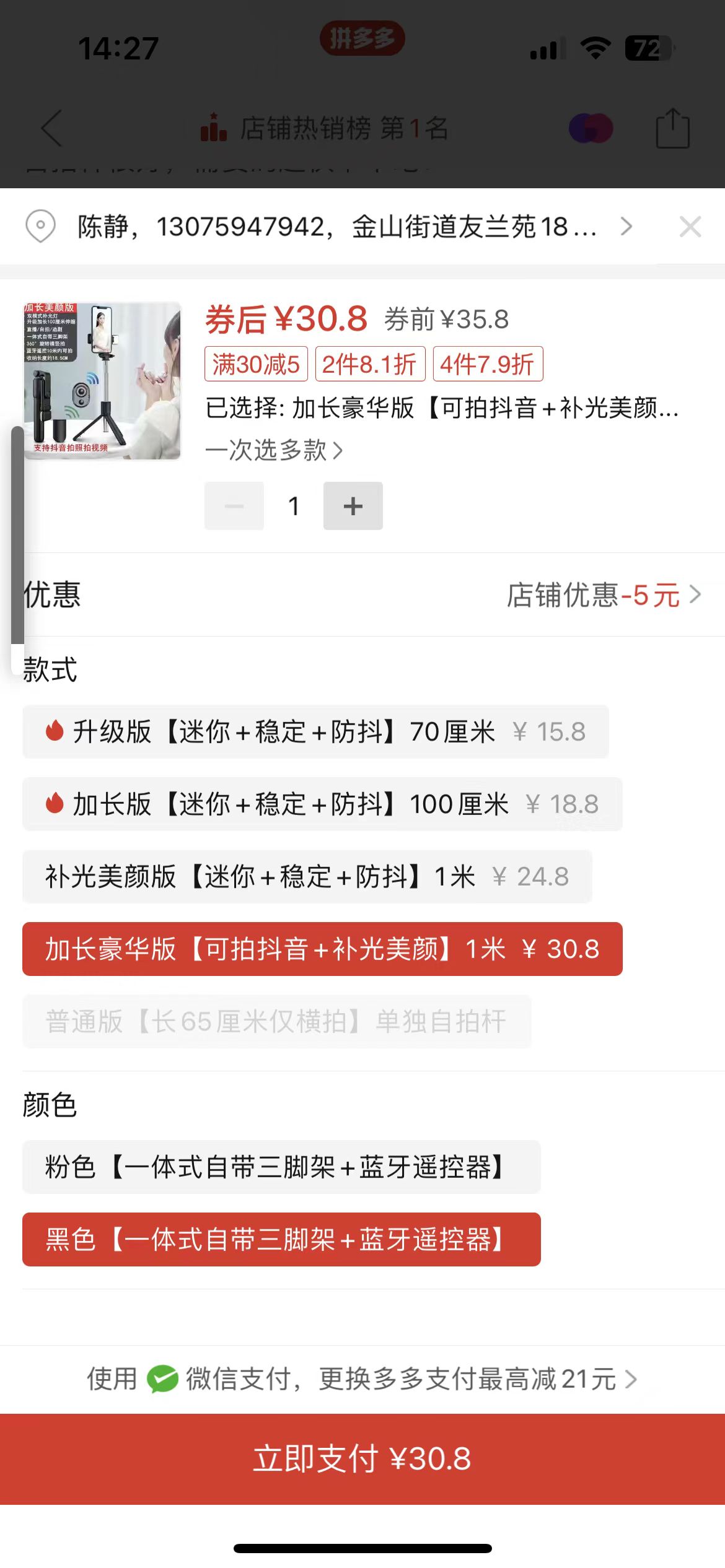
Task: Select 黑色 color option
Action: [x=281, y=1240]
